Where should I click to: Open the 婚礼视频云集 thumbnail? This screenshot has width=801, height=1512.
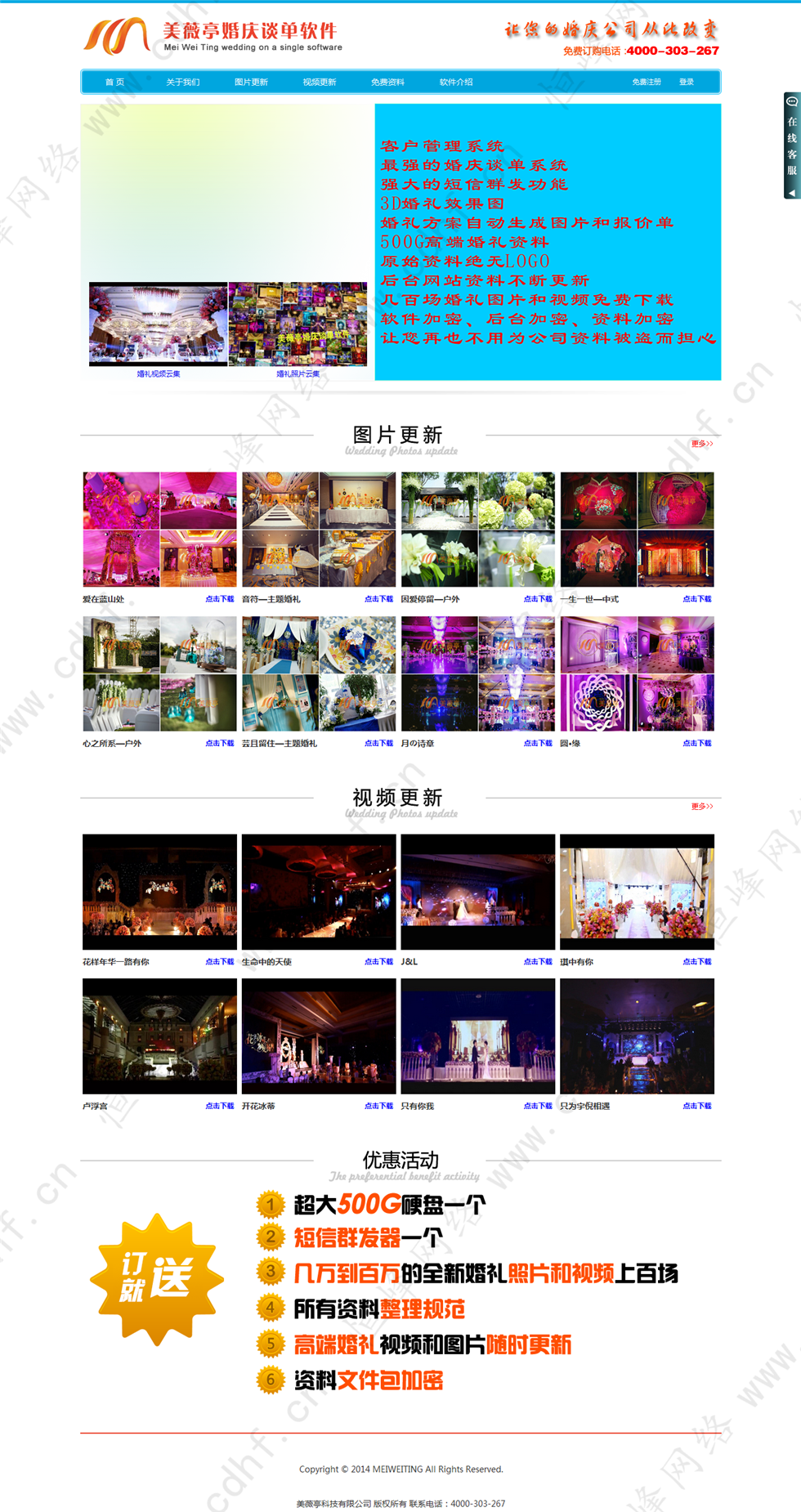point(158,324)
